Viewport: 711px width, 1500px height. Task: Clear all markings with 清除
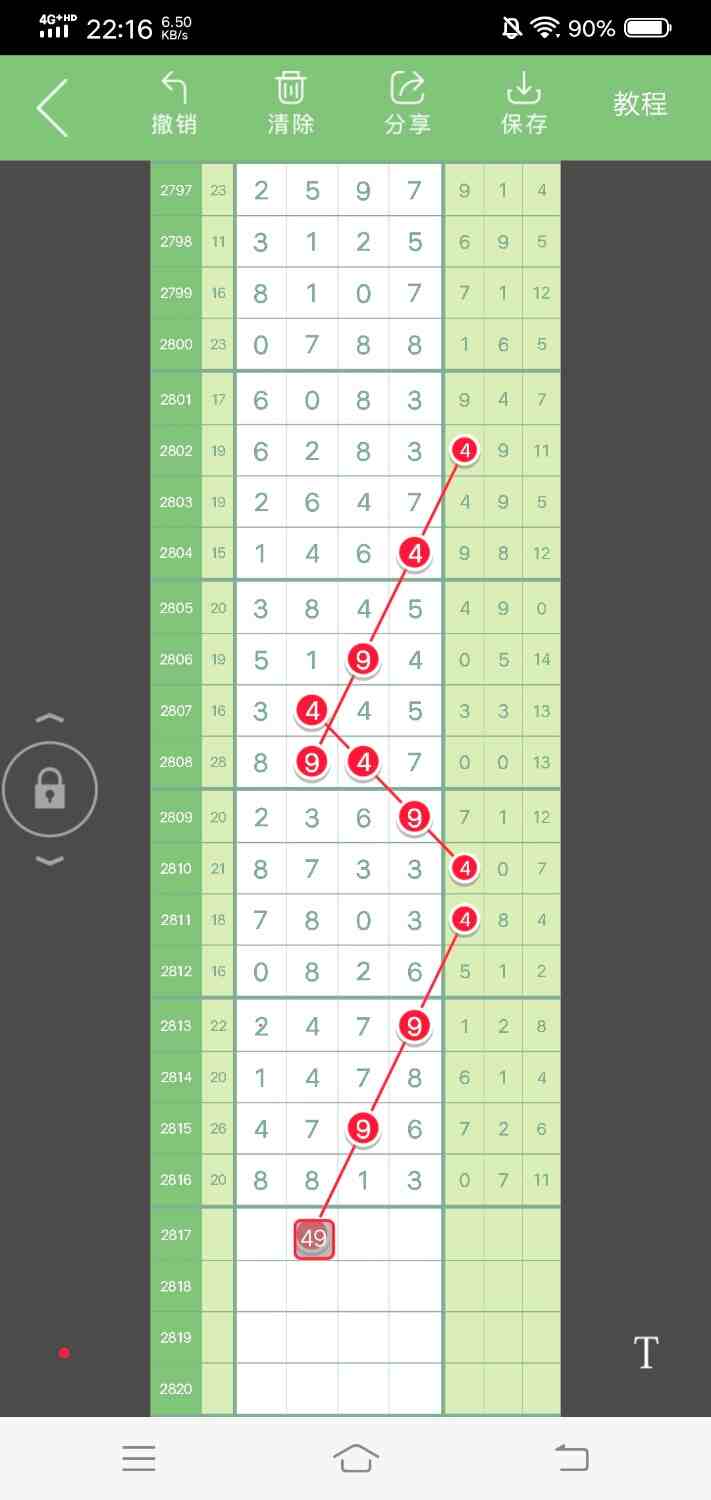(x=291, y=104)
